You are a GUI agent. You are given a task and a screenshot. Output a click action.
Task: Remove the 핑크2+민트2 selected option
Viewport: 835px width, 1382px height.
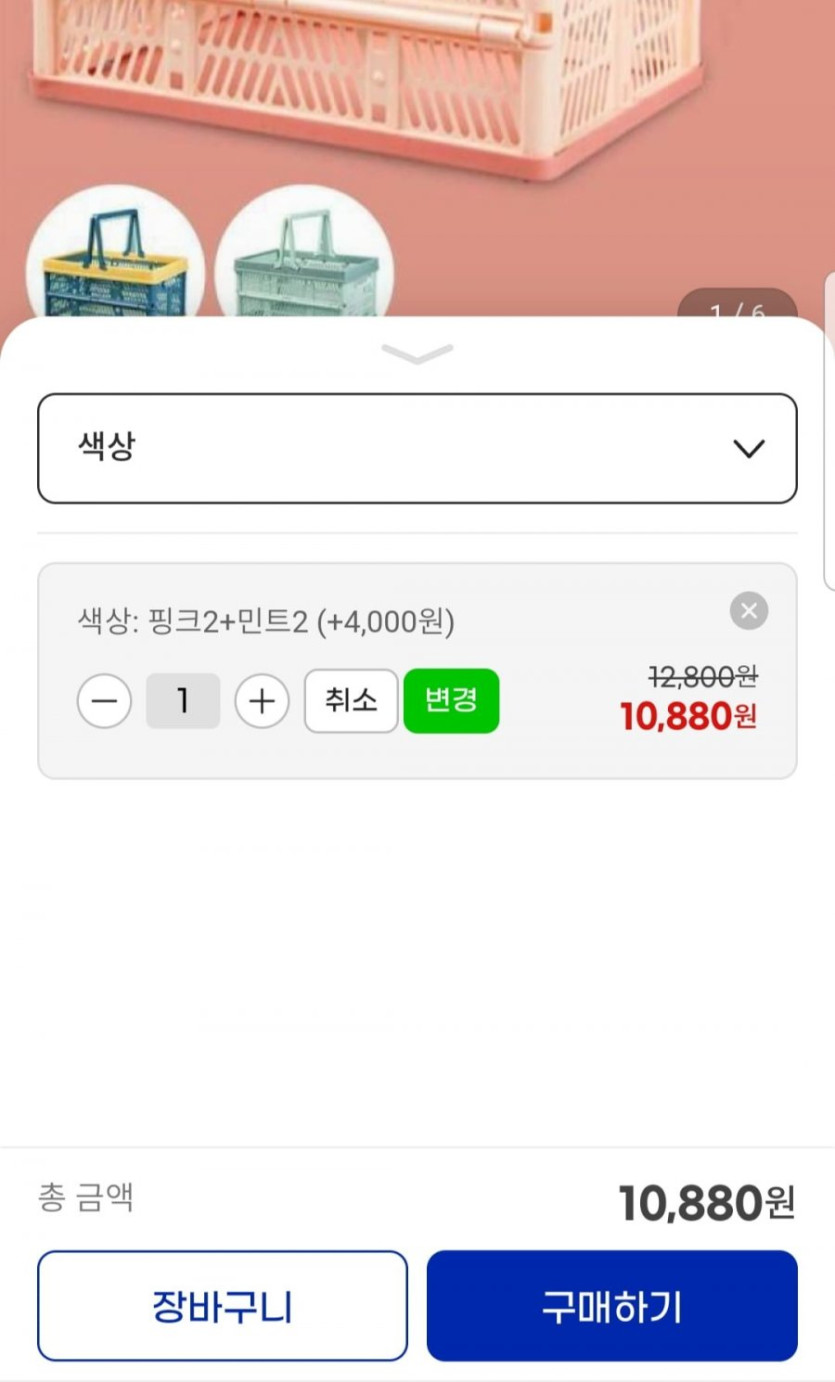tap(748, 610)
